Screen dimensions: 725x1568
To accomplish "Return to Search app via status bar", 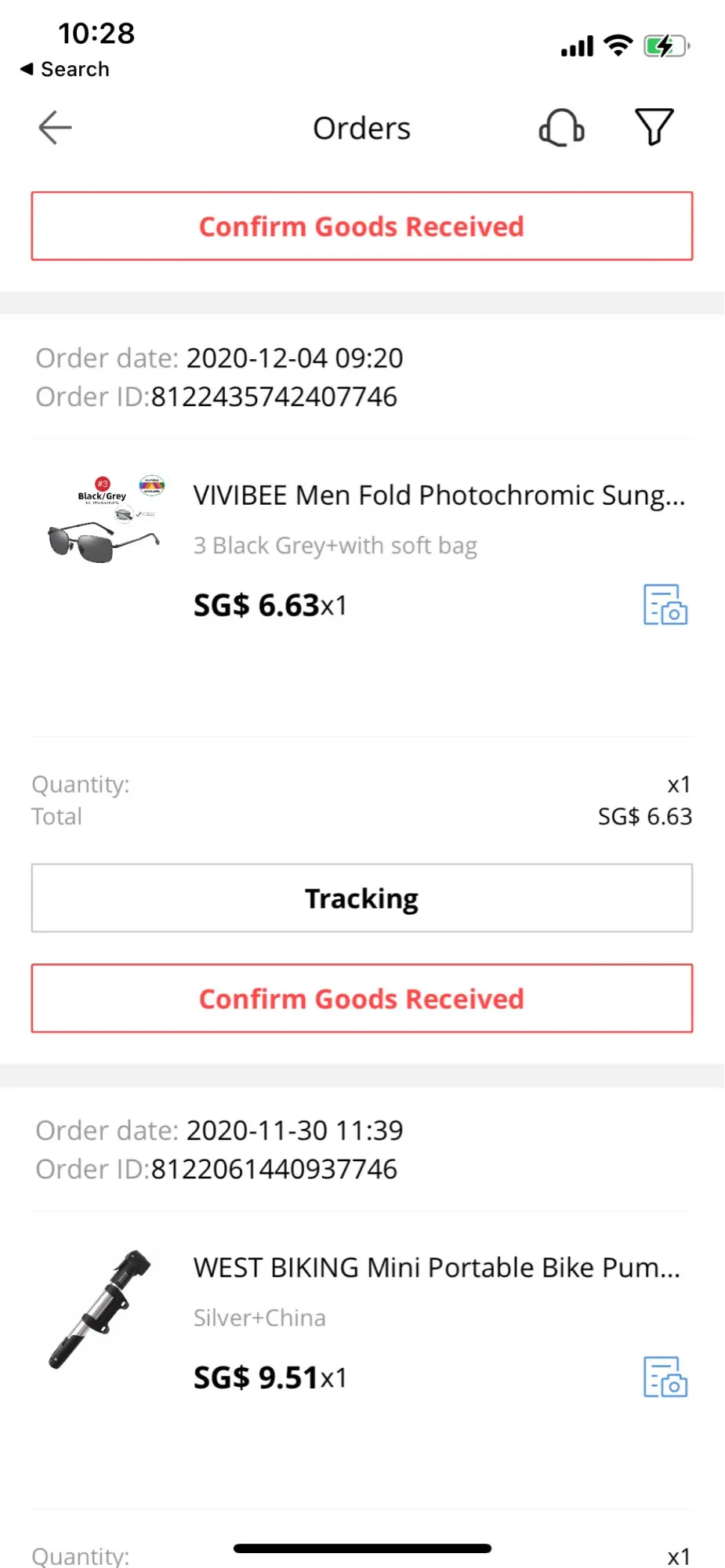I will point(65,69).
